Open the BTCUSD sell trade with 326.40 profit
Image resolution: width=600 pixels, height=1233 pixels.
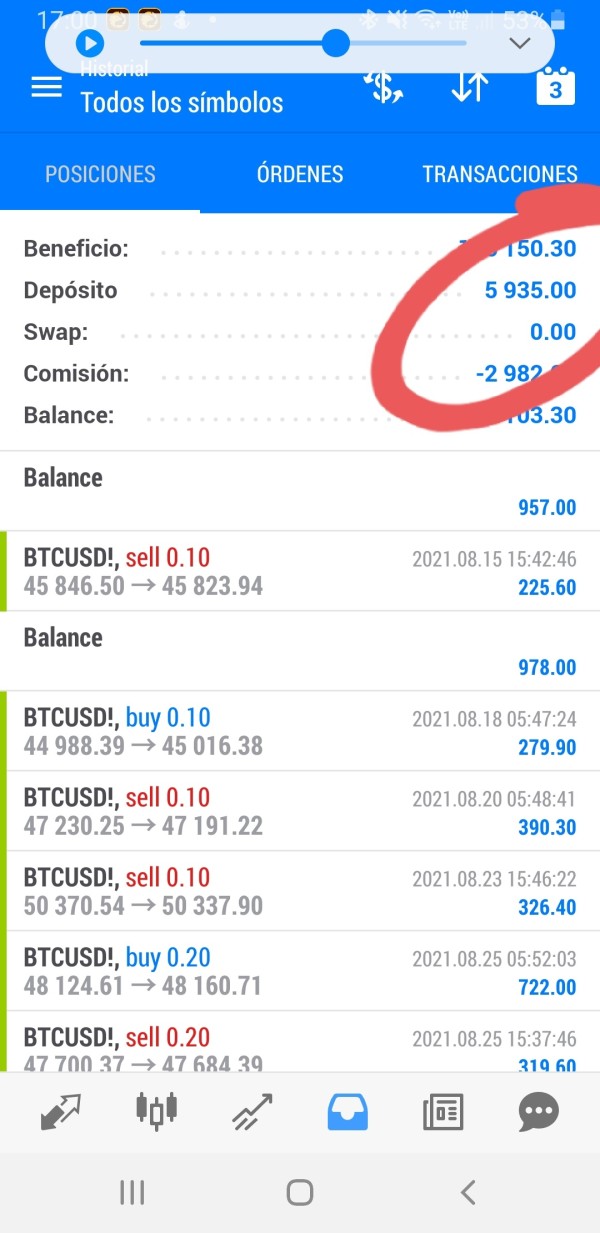[x=300, y=892]
